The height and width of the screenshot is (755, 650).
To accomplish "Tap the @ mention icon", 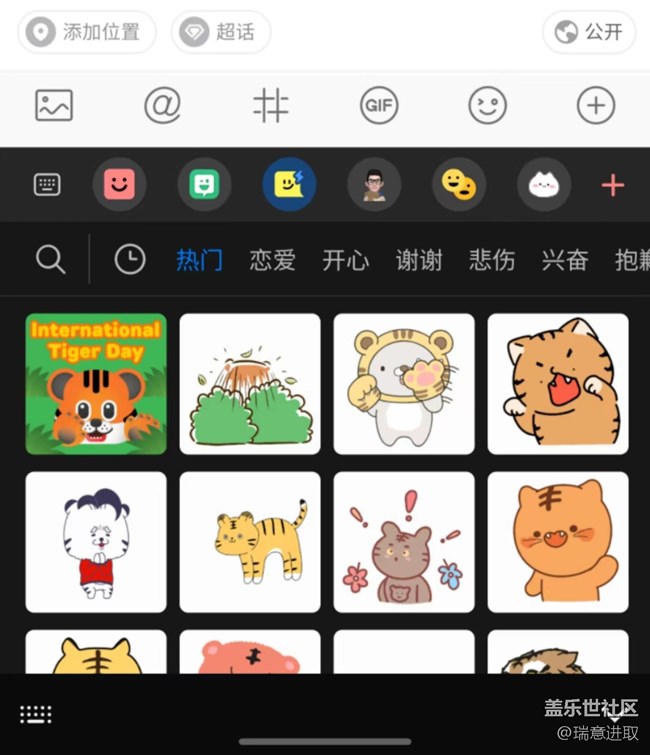I will coord(162,105).
